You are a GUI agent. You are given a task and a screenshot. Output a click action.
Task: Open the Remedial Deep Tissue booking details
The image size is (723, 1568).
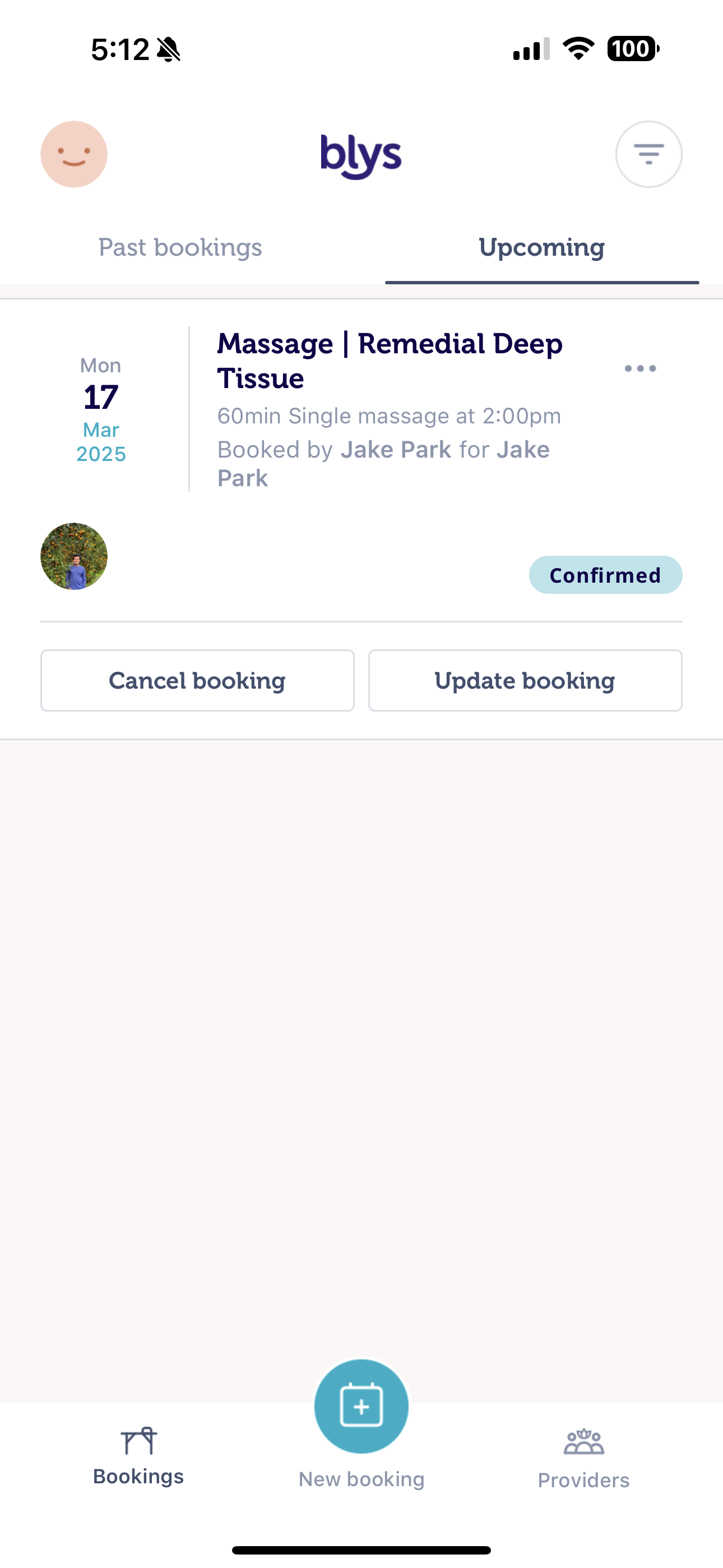click(390, 361)
